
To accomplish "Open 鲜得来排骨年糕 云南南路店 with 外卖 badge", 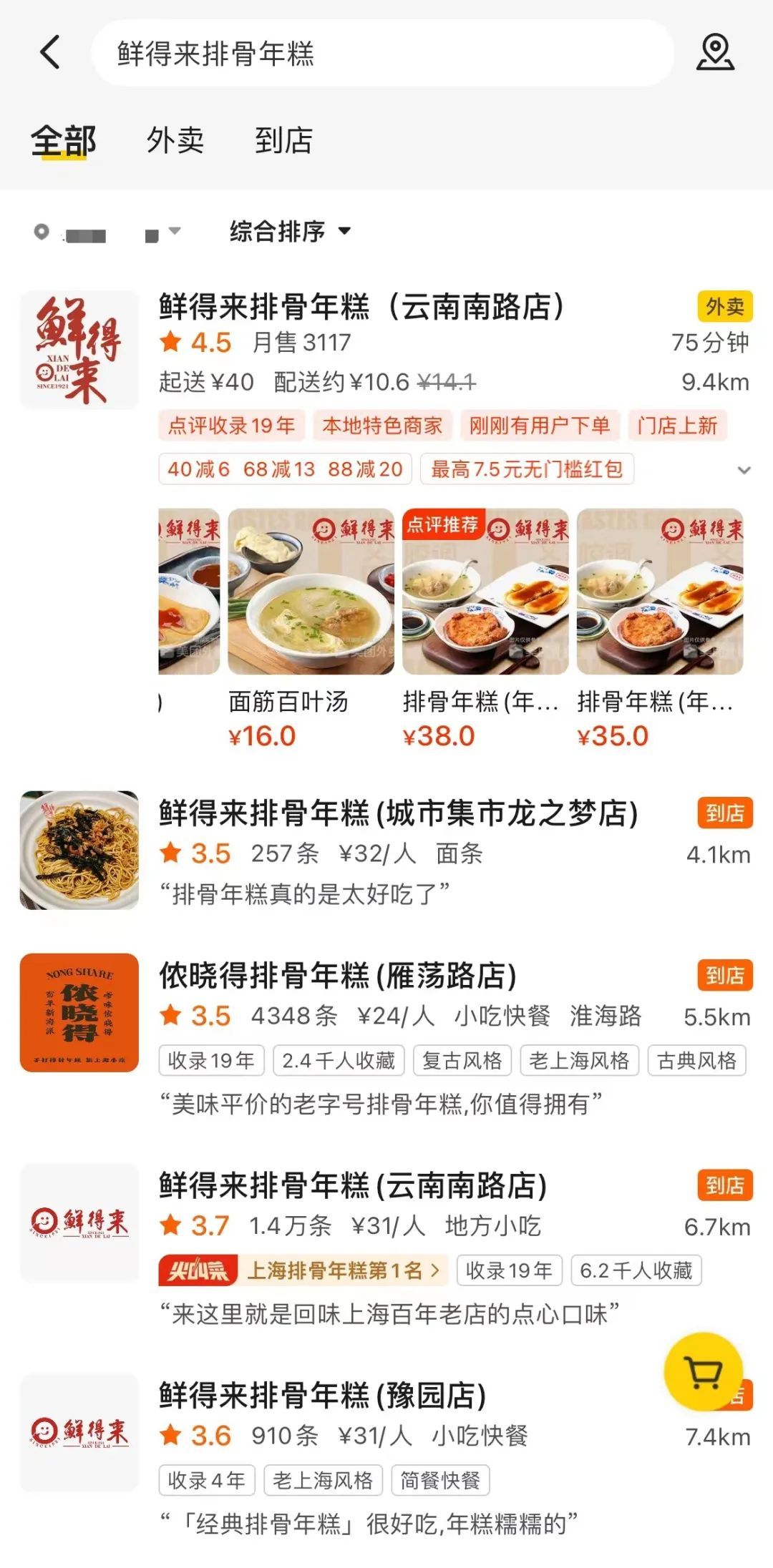I will (361, 307).
